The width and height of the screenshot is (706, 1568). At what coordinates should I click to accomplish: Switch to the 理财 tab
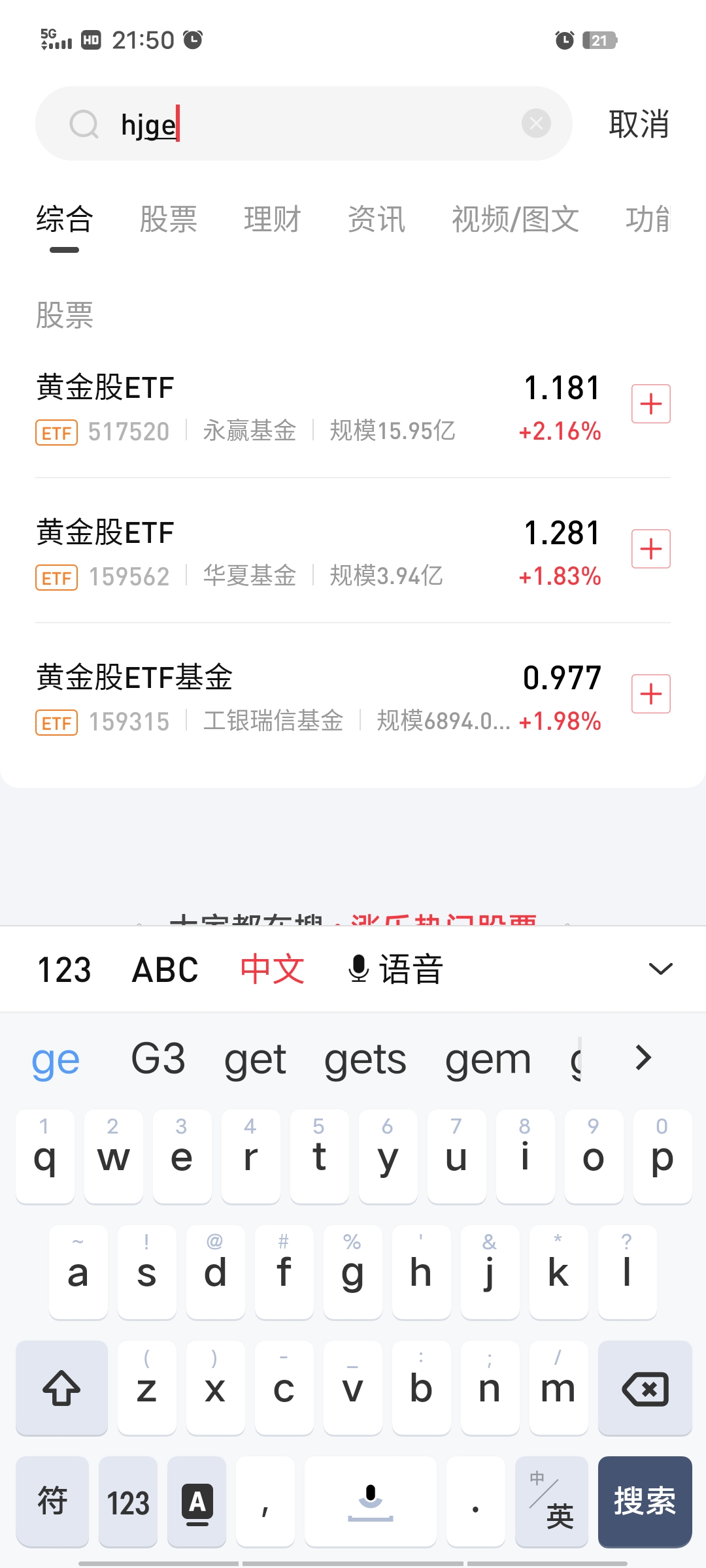272,219
